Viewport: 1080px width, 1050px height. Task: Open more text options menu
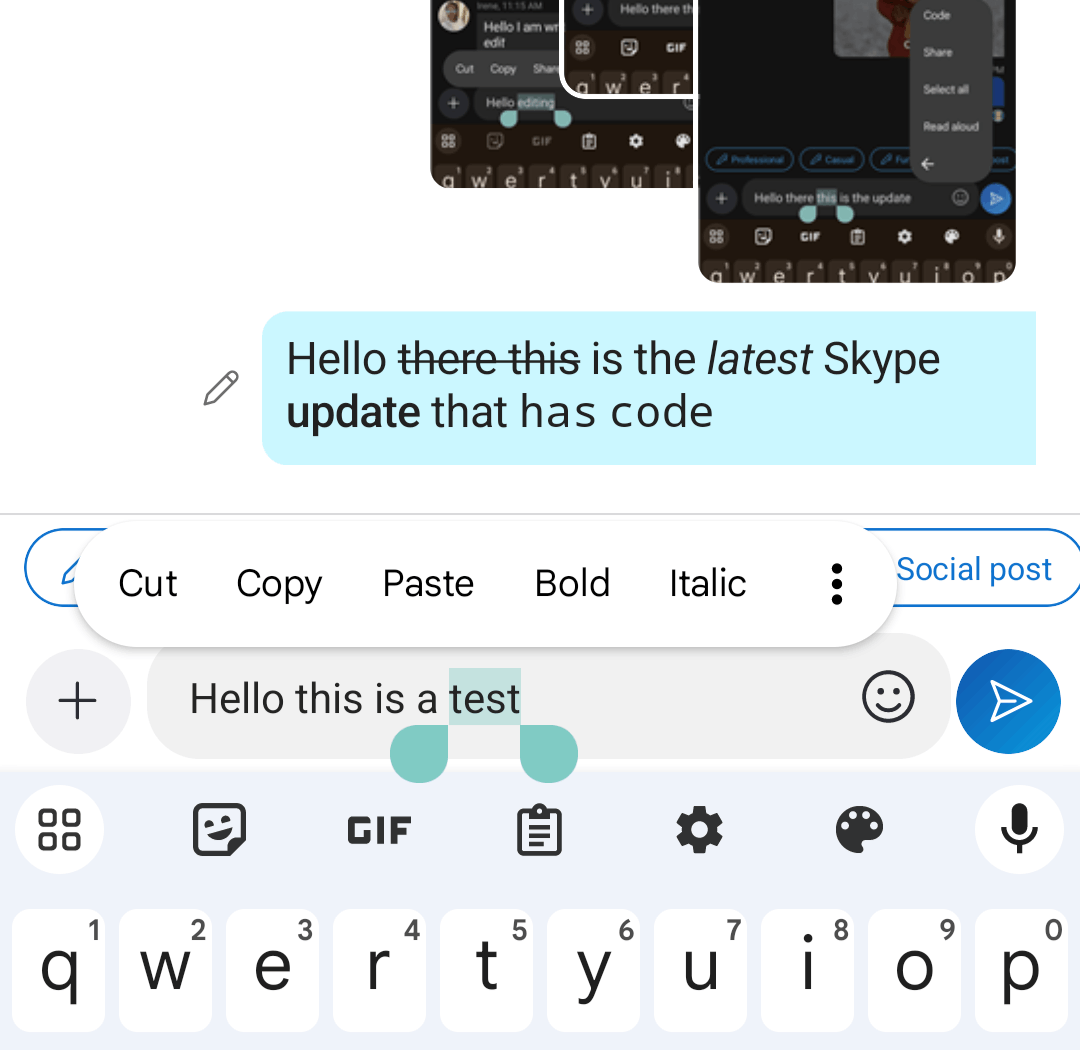pos(837,584)
